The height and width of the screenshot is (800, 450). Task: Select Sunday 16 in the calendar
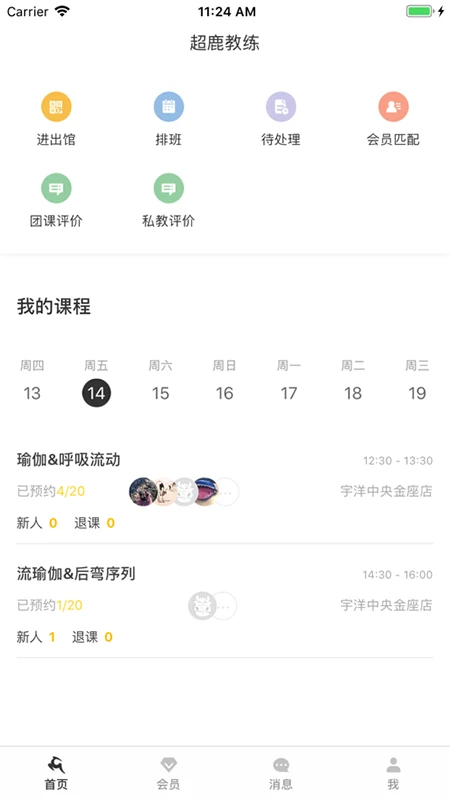pyautogui.click(x=224, y=382)
